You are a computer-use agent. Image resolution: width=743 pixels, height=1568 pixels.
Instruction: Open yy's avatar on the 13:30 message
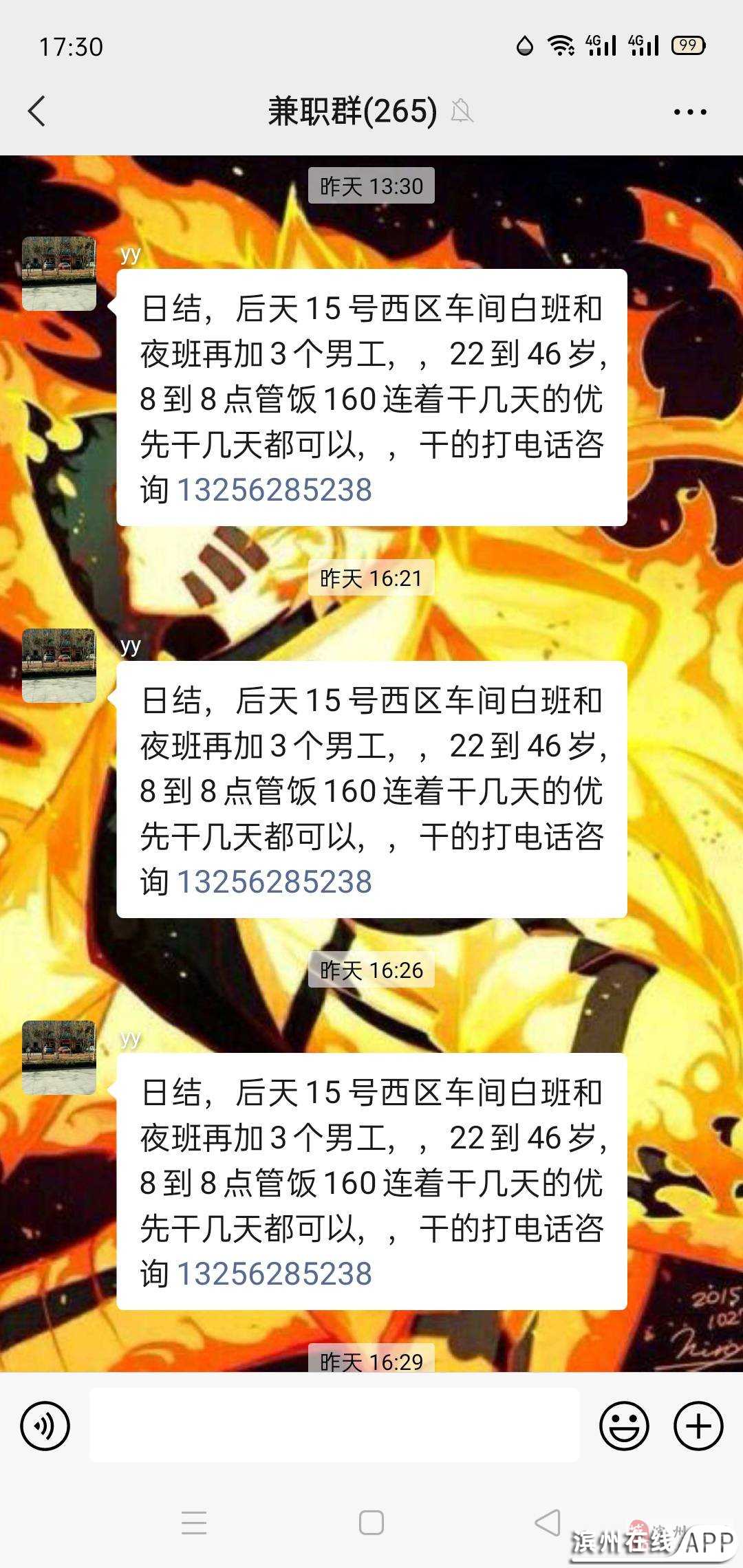pyautogui.click(x=59, y=274)
